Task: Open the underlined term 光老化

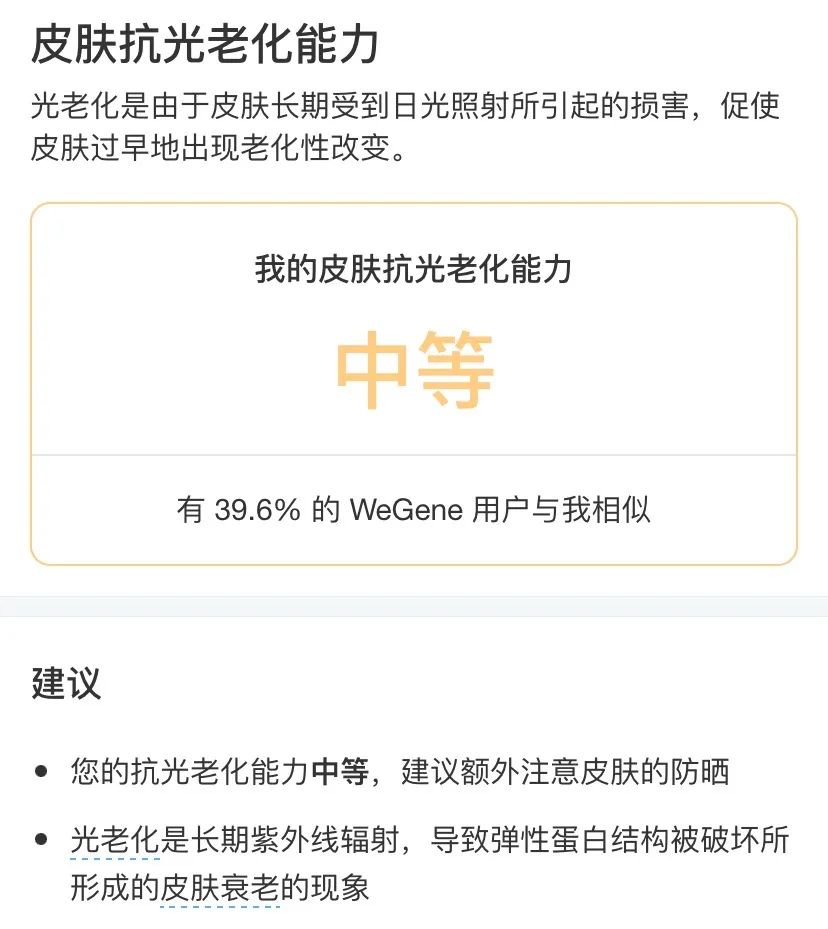Action: pyautogui.click(x=115, y=840)
